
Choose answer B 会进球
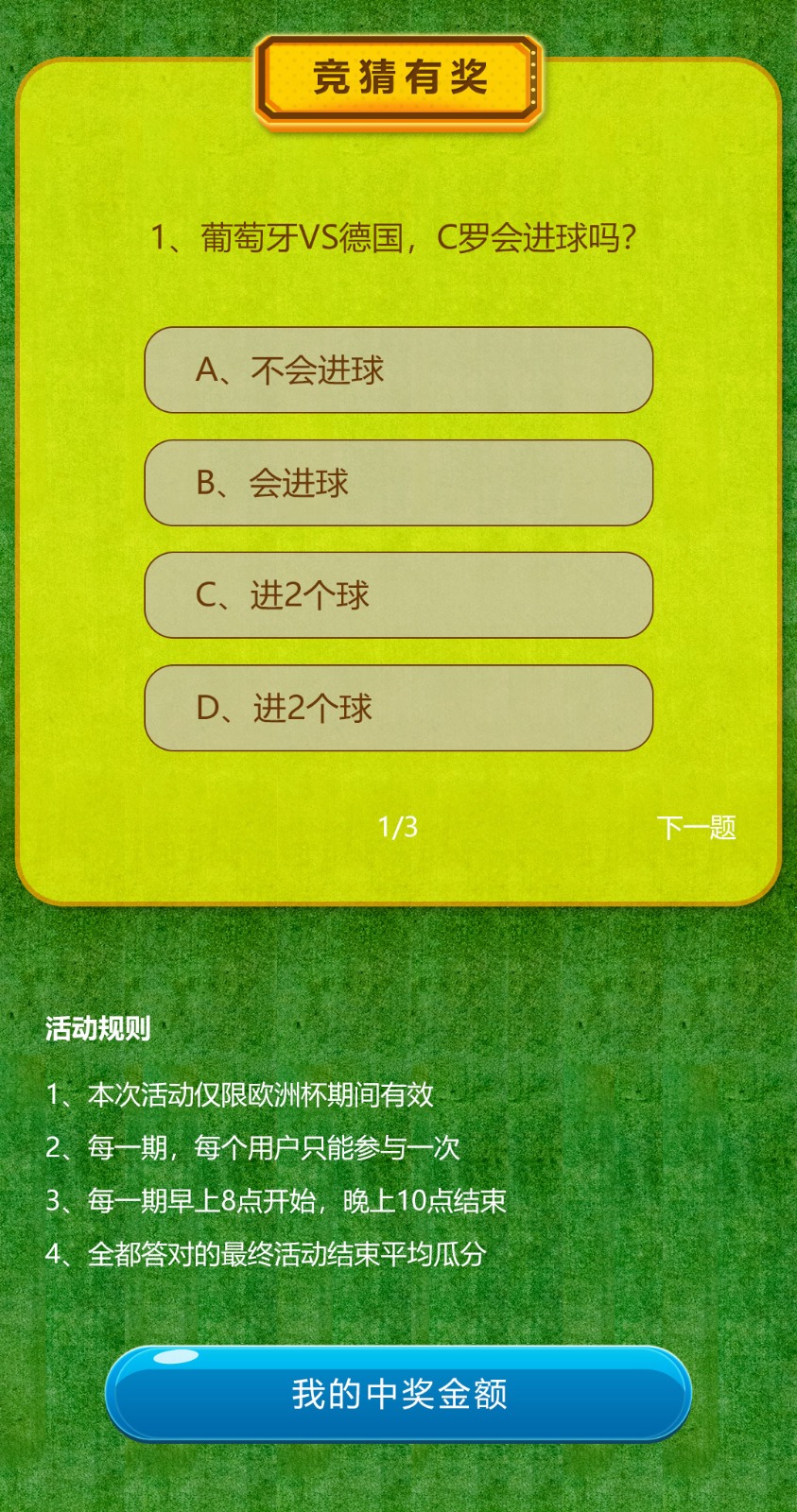tap(398, 483)
